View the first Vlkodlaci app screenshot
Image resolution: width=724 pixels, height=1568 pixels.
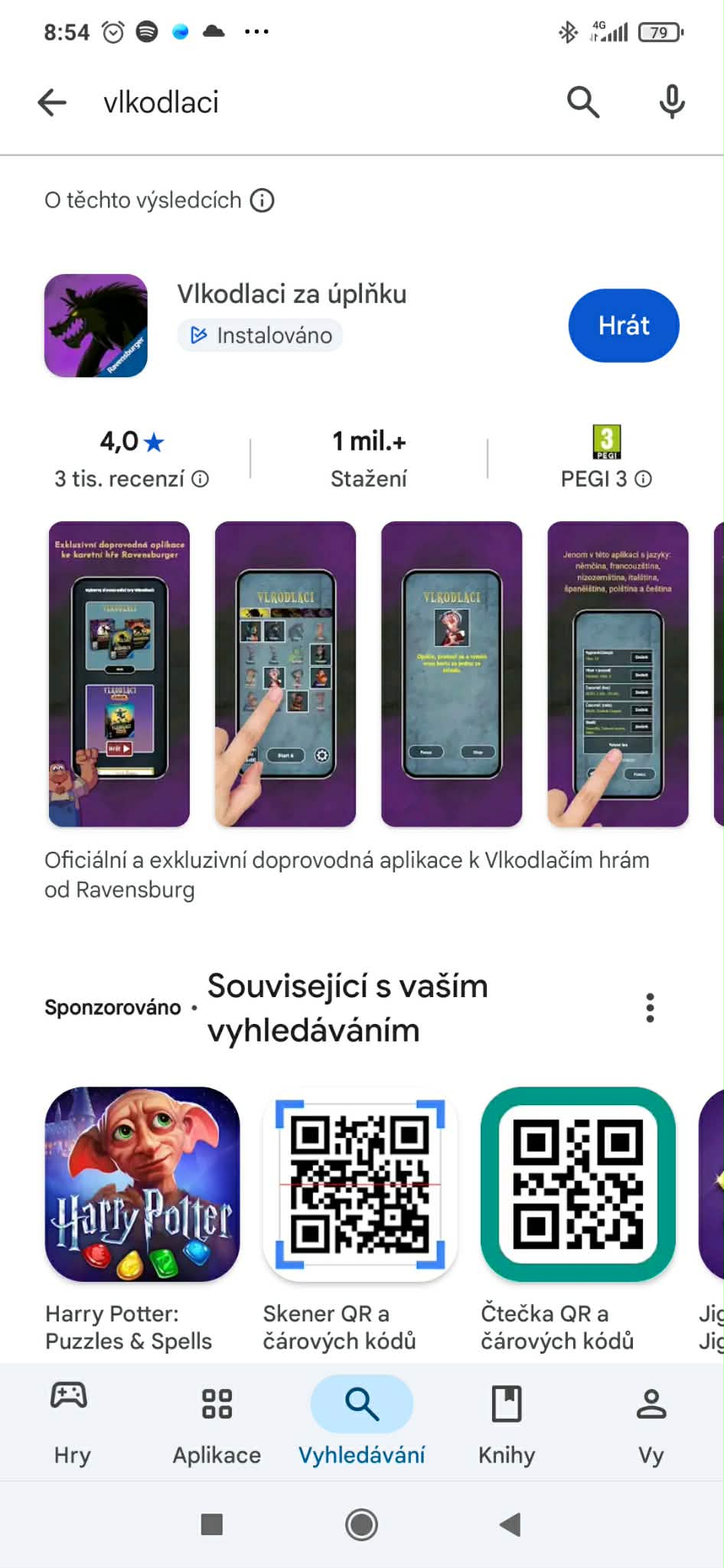119,673
